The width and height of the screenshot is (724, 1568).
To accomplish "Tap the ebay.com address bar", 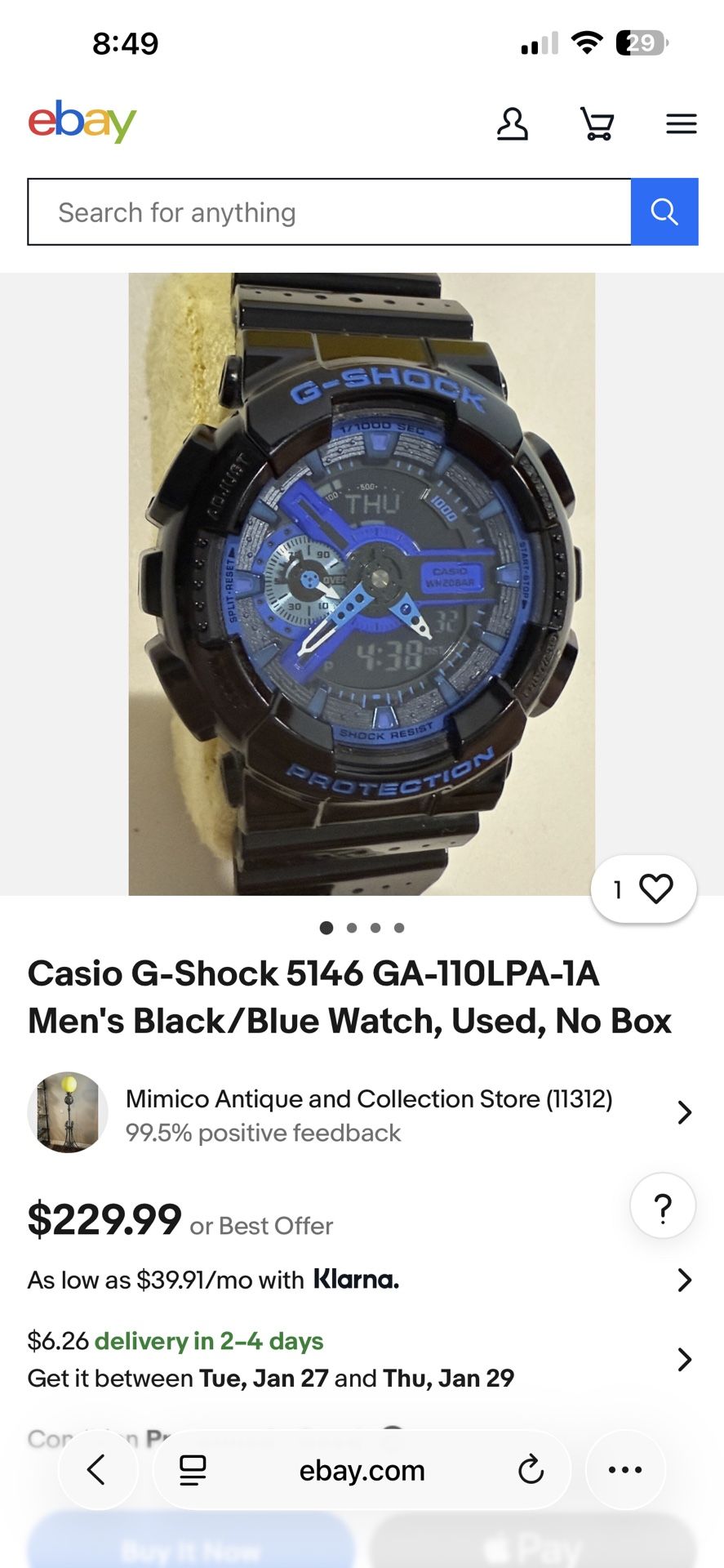I will [x=362, y=1469].
